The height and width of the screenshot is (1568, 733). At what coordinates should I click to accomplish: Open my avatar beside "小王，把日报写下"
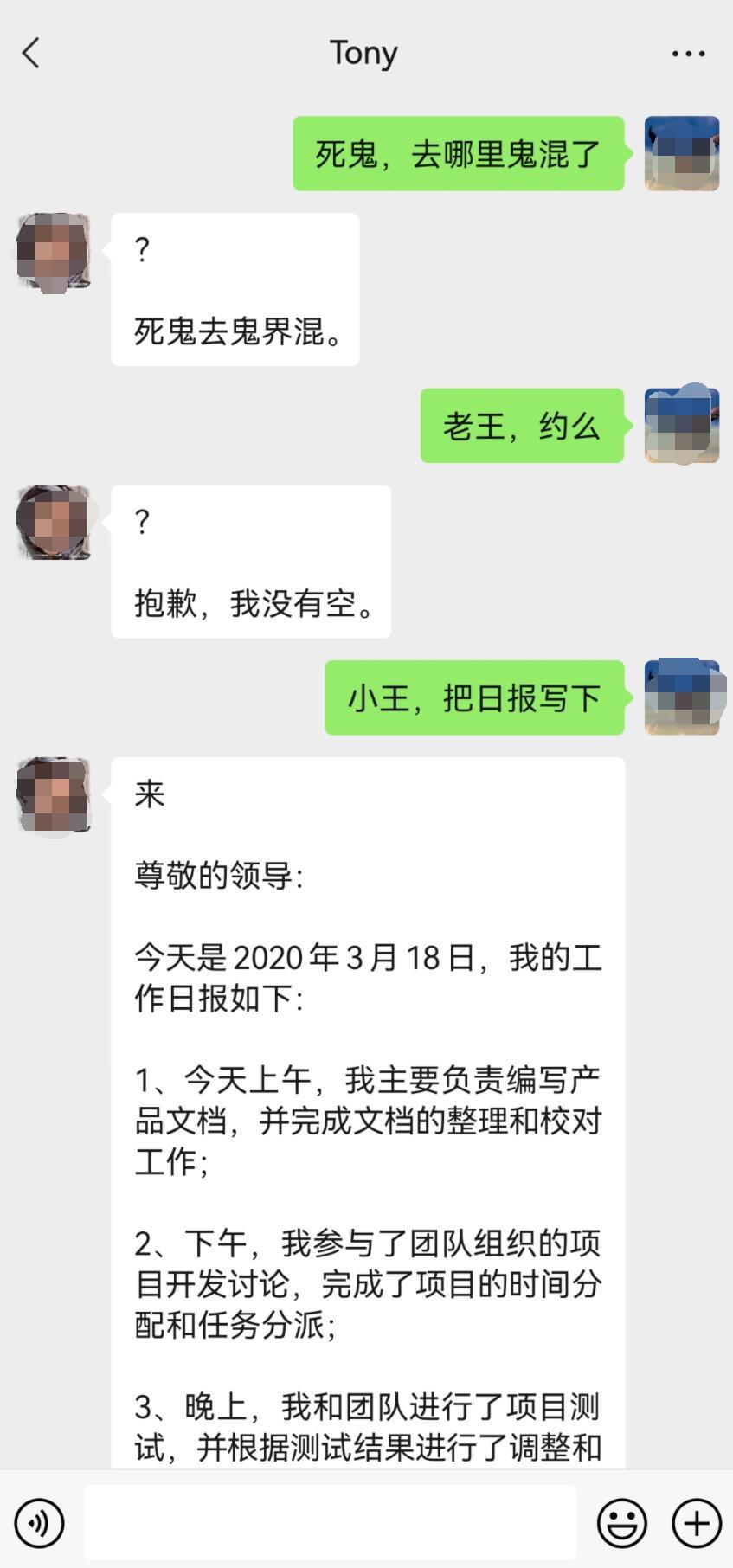682,697
